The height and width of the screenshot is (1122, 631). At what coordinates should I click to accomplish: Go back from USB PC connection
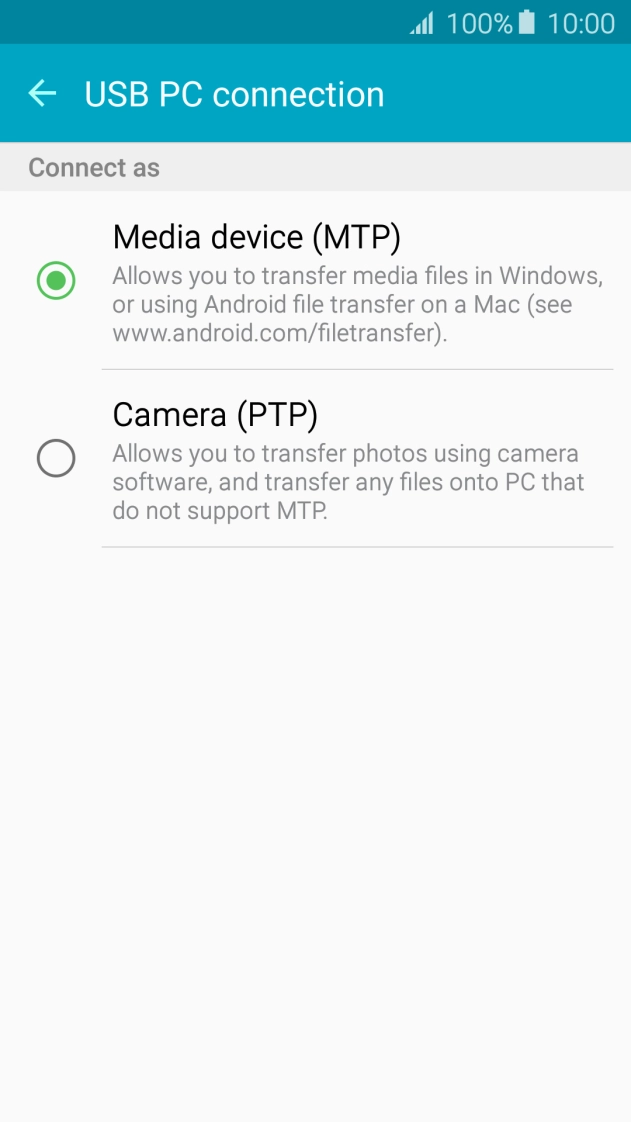point(42,94)
